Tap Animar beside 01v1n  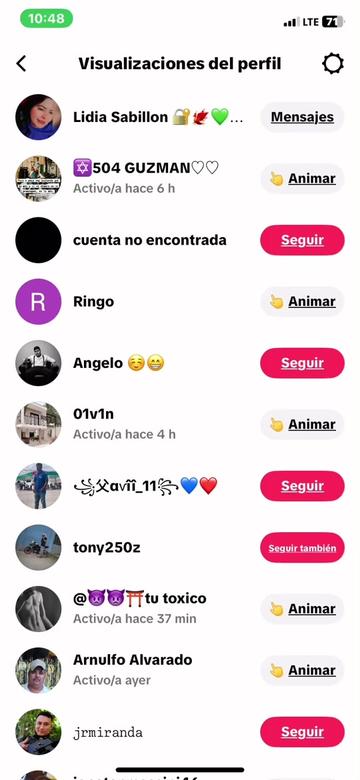click(302, 424)
